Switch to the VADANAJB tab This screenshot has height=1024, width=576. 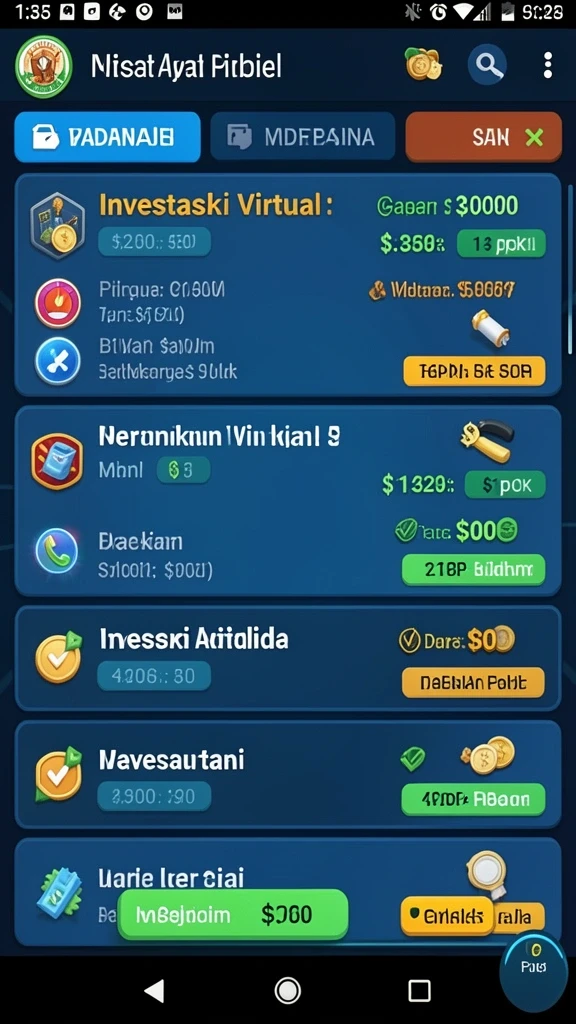(x=108, y=137)
